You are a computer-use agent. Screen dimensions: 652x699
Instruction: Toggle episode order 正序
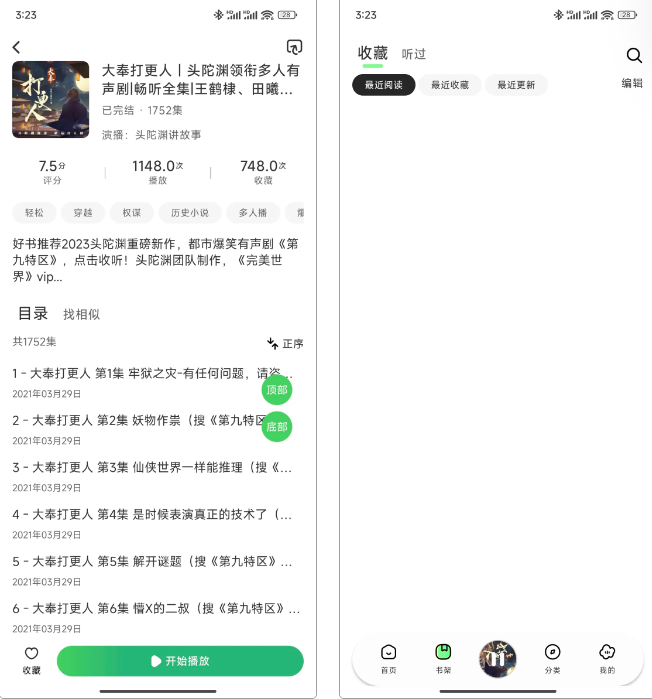click(x=285, y=343)
